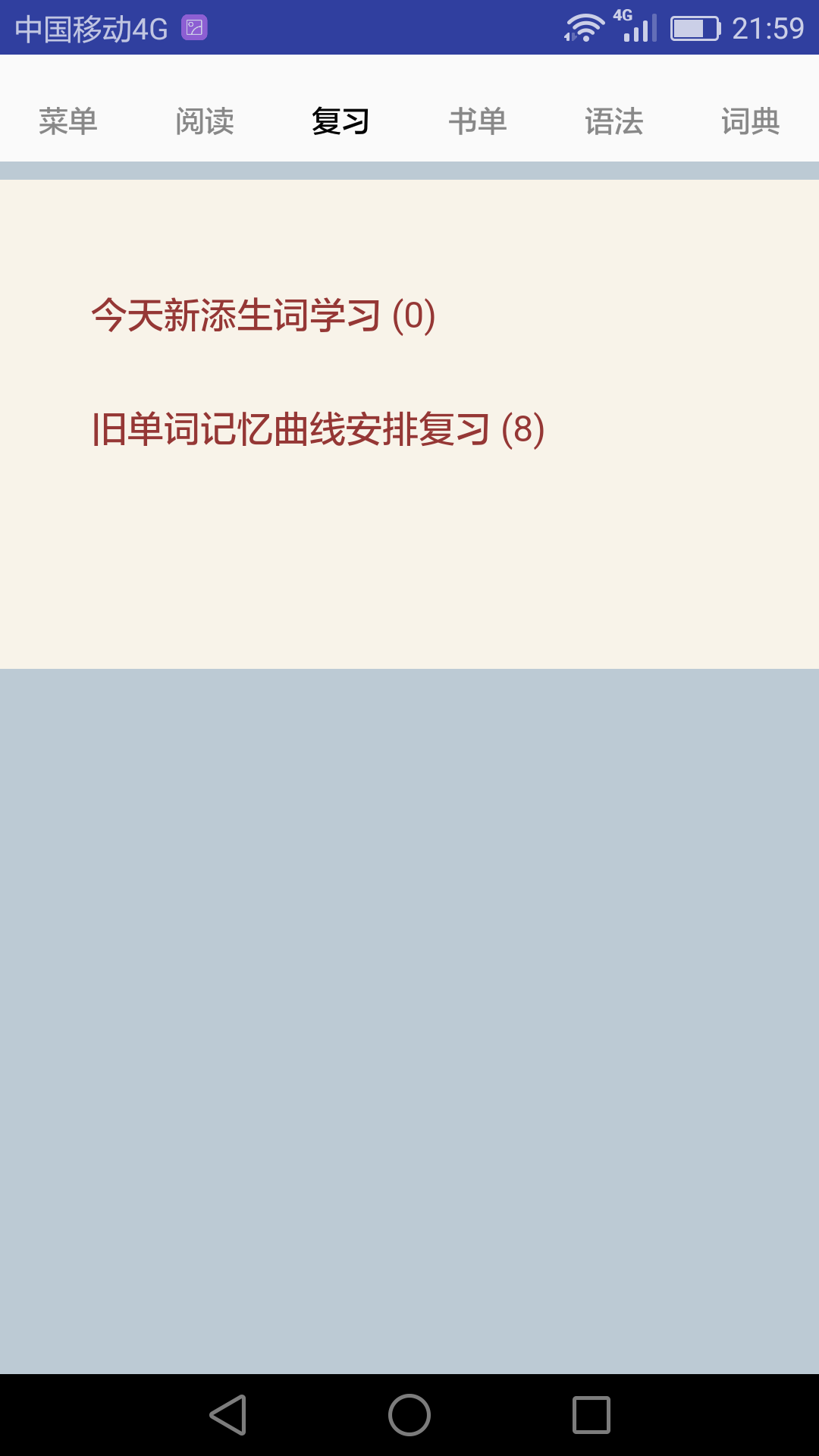Switch to the 菜单 tab
The height and width of the screenshot is (1456, 819).
point(68,121)
